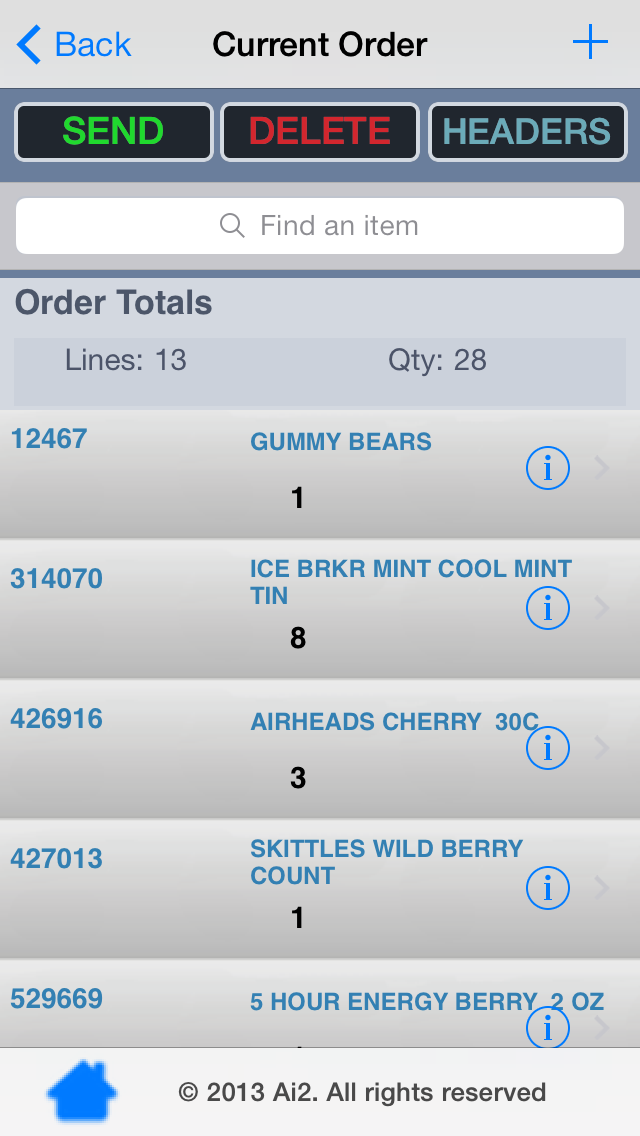Show info for AIRHEADS CHERRY
This screenshot has height=1136, width=640.
[x=547, y=748]
